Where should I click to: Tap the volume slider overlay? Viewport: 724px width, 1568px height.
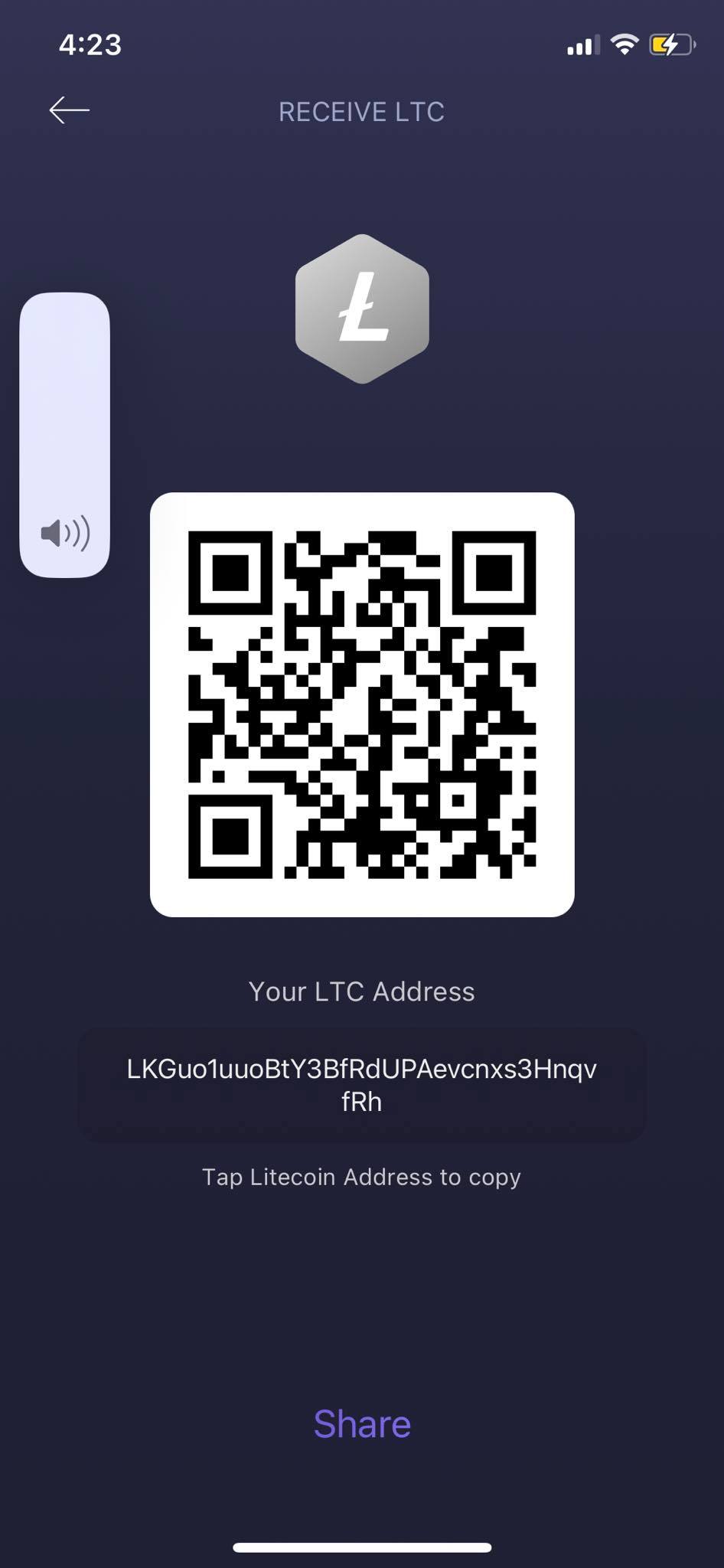coord(65,434)
